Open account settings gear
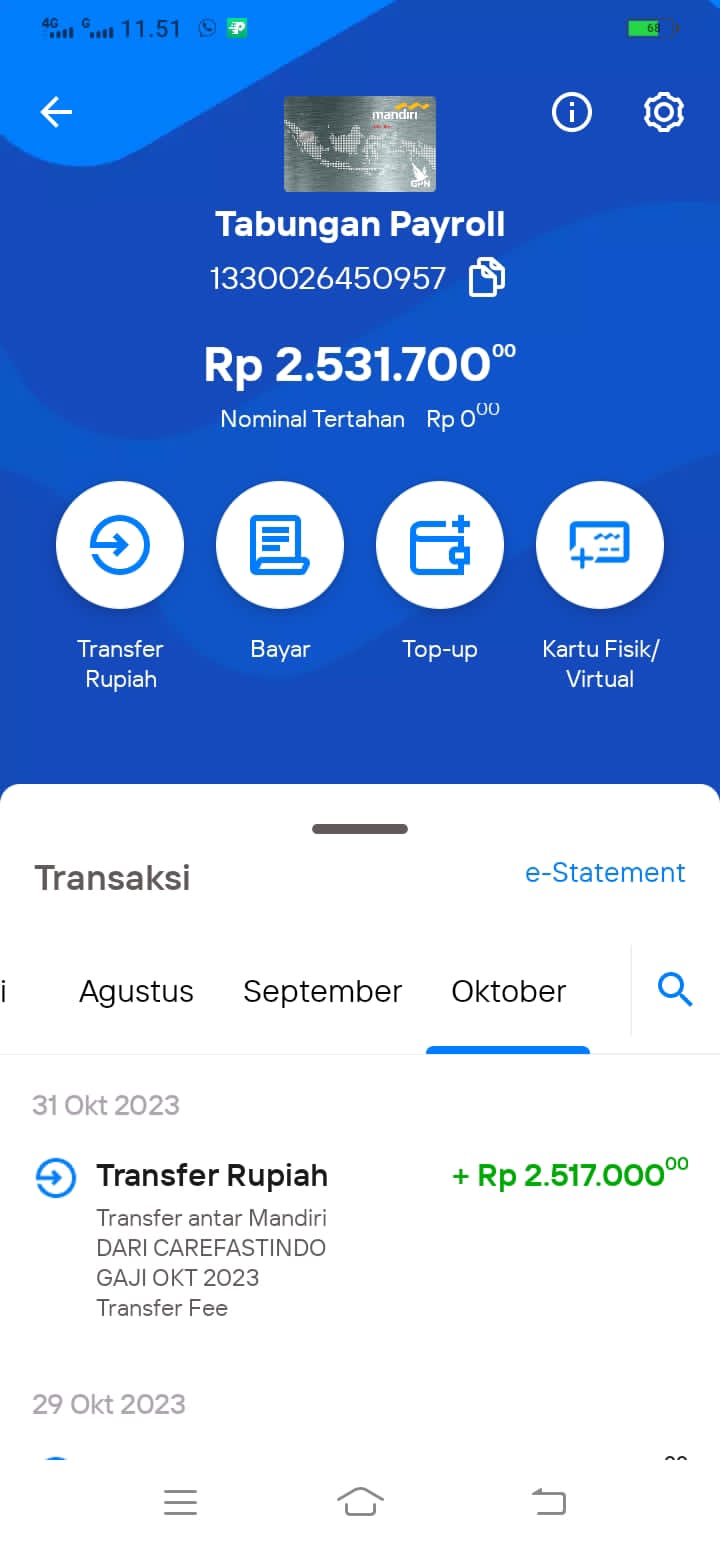Viewport: 720px width, 1544px height. [664, 113]
